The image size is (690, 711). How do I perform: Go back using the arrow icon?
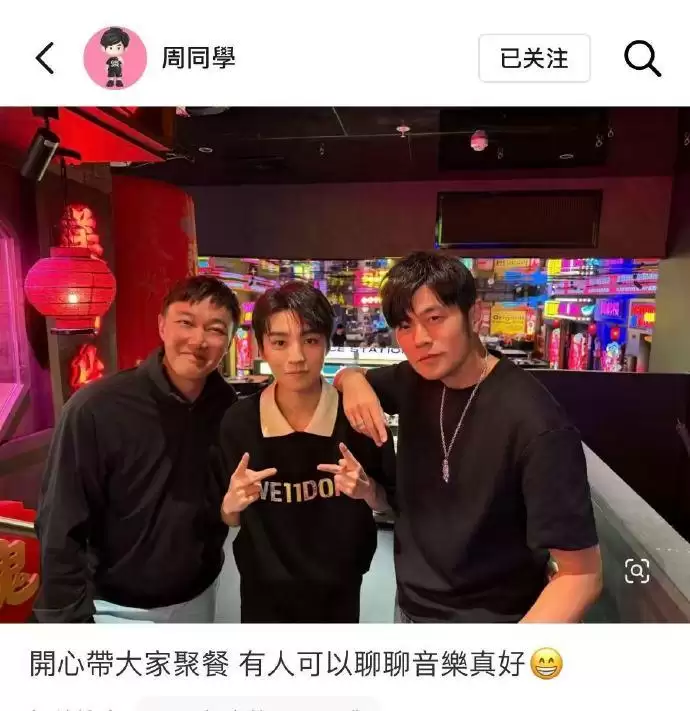pos(45,58)
